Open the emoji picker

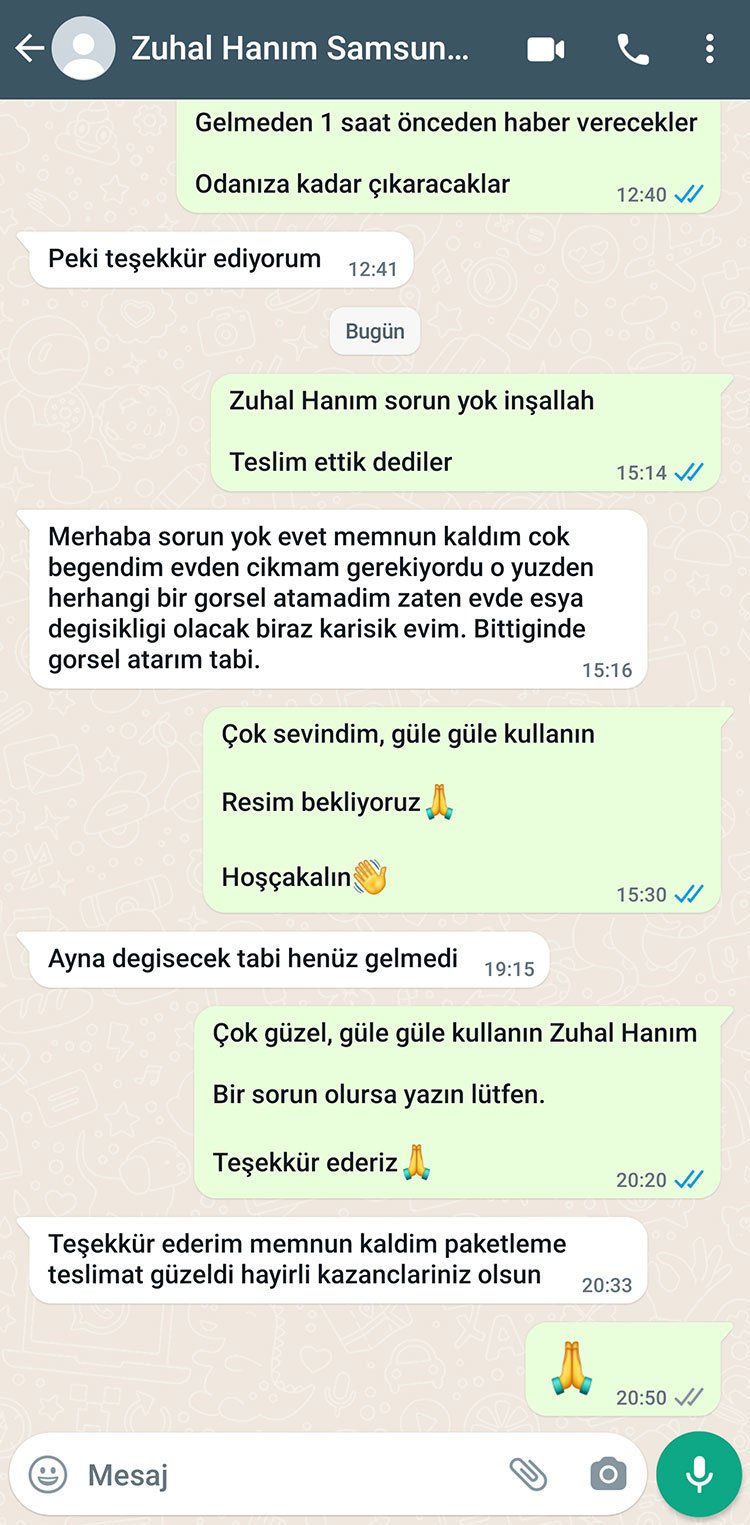(x=47, y=1473)
